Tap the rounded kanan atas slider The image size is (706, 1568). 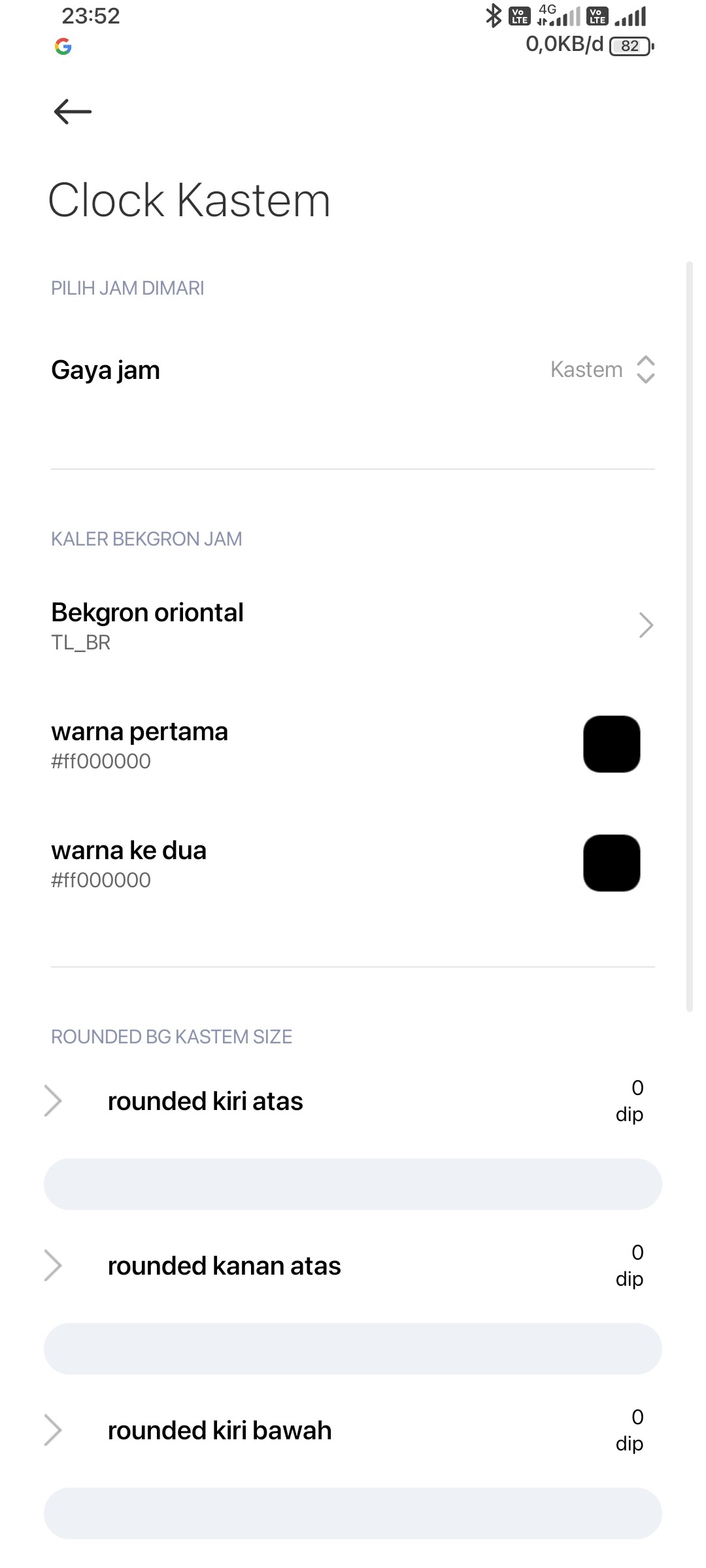click(353, 1348)
